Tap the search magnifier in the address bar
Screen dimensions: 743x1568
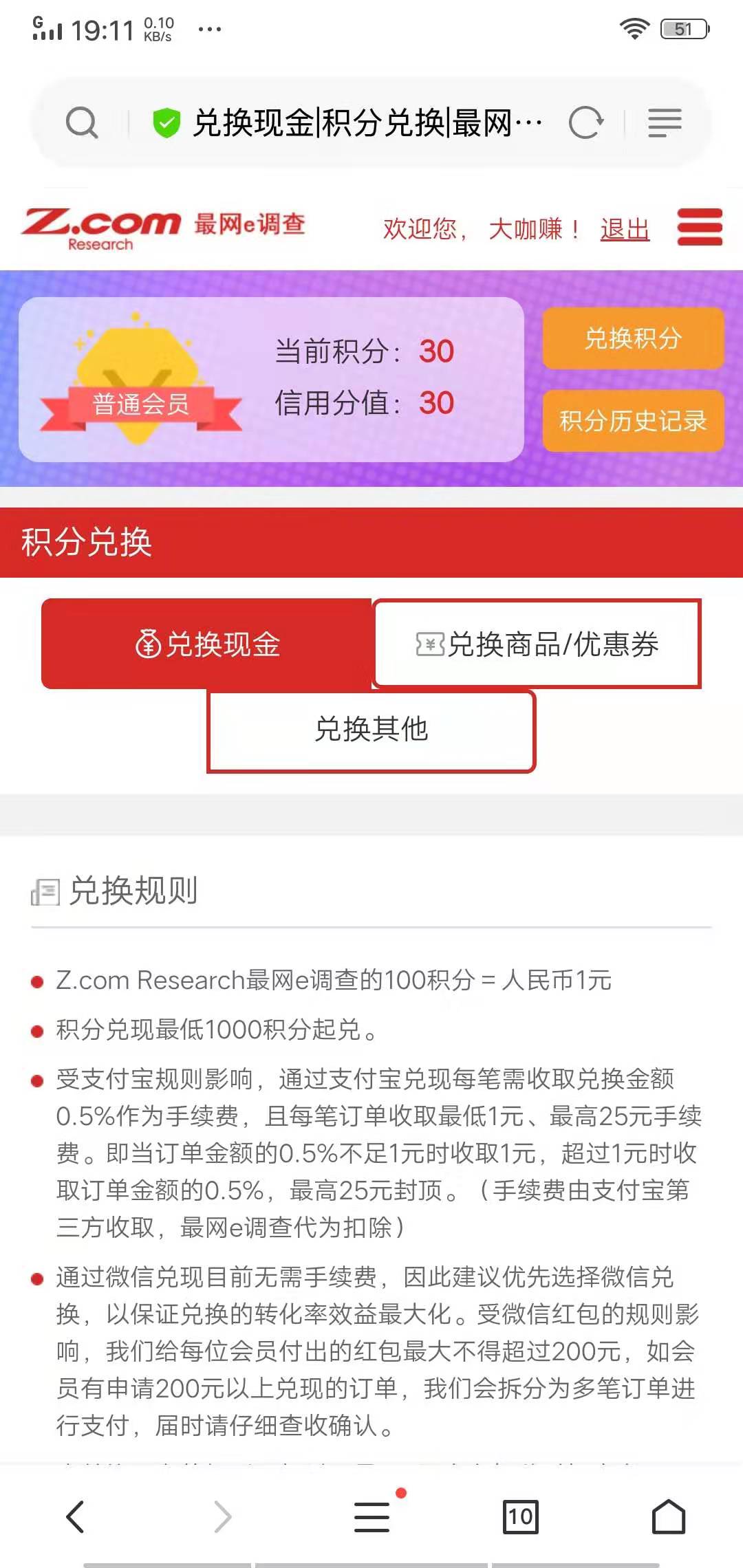pos(83,121)
